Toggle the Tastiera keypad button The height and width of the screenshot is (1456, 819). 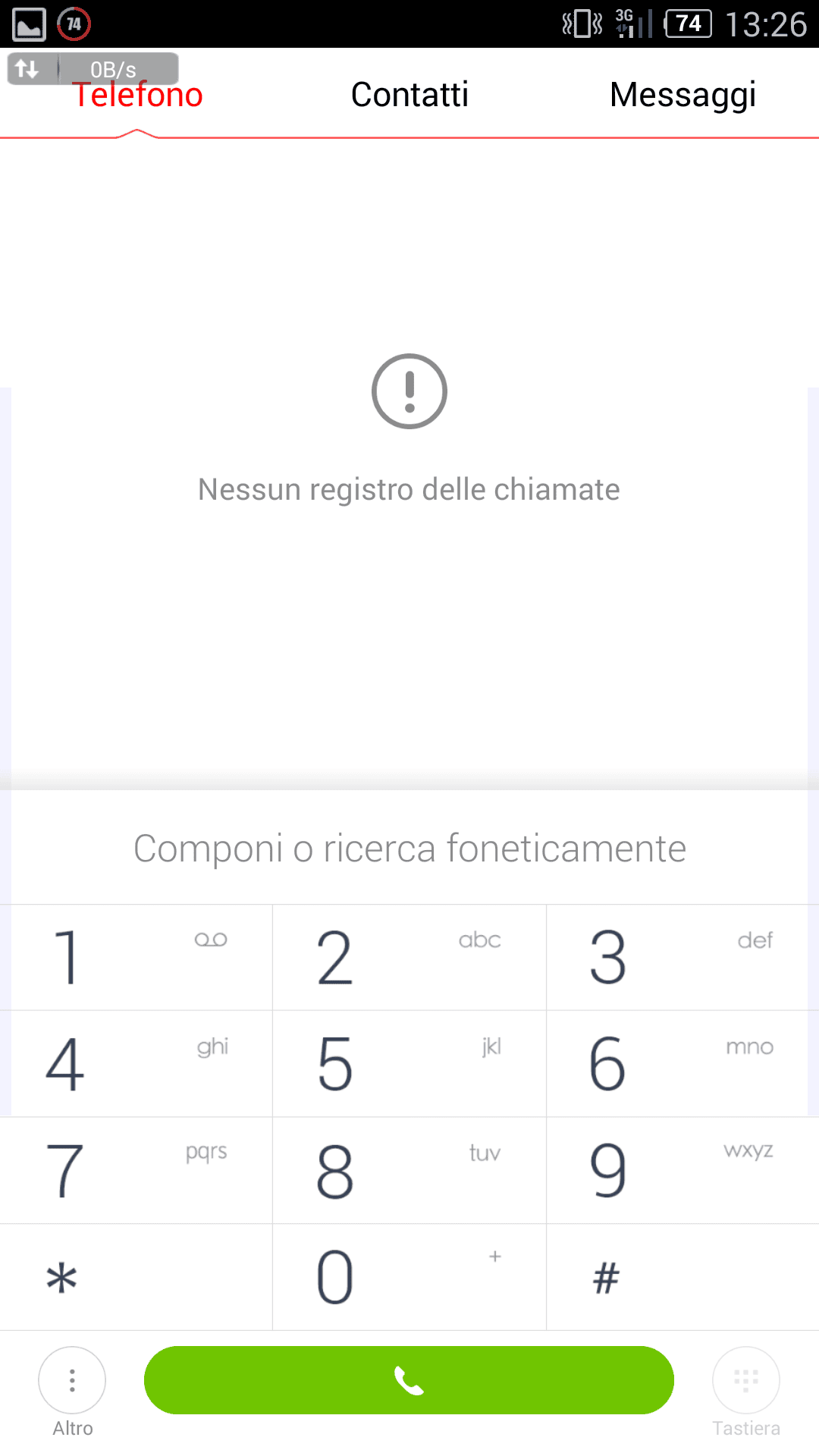tap(746, 1380)
